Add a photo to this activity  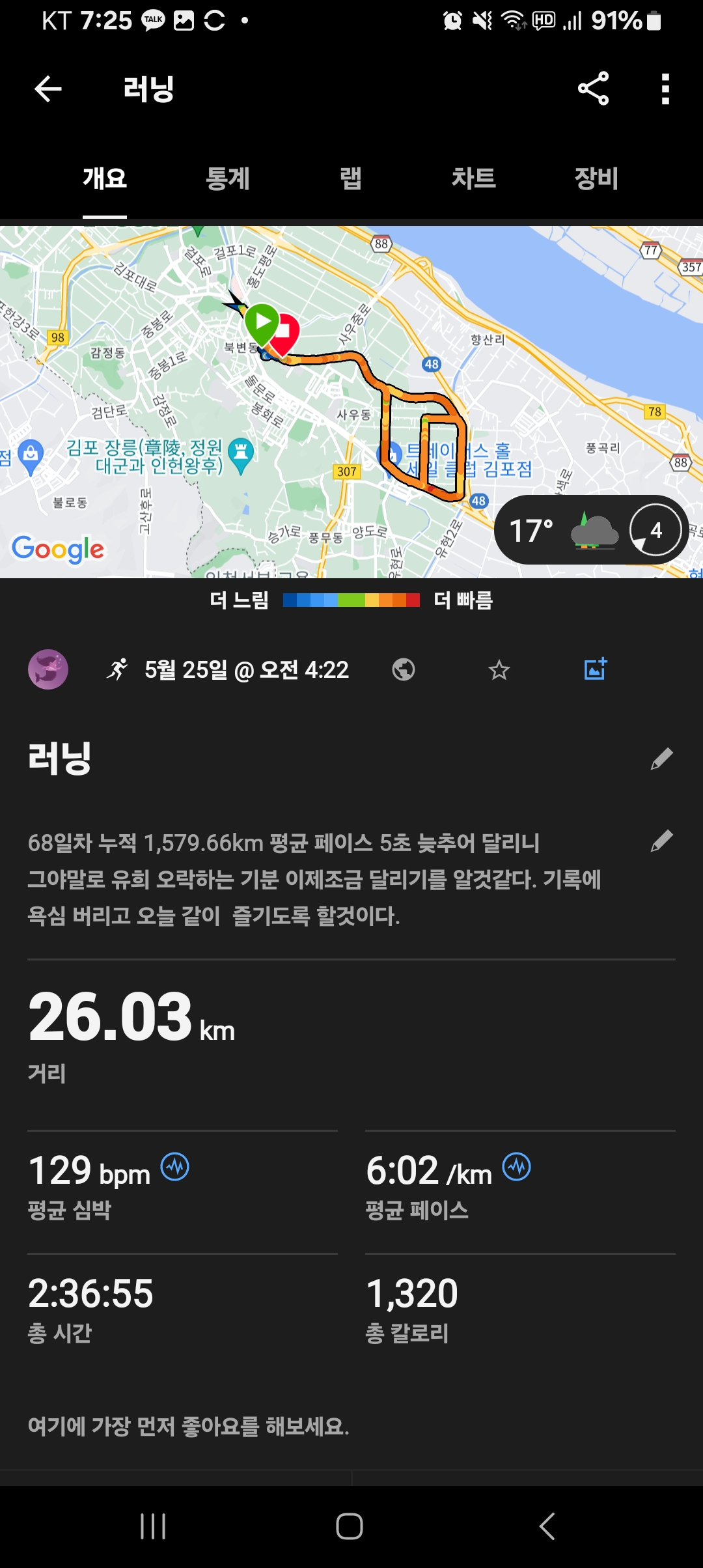pyautogui.click(x=595, y=669)
